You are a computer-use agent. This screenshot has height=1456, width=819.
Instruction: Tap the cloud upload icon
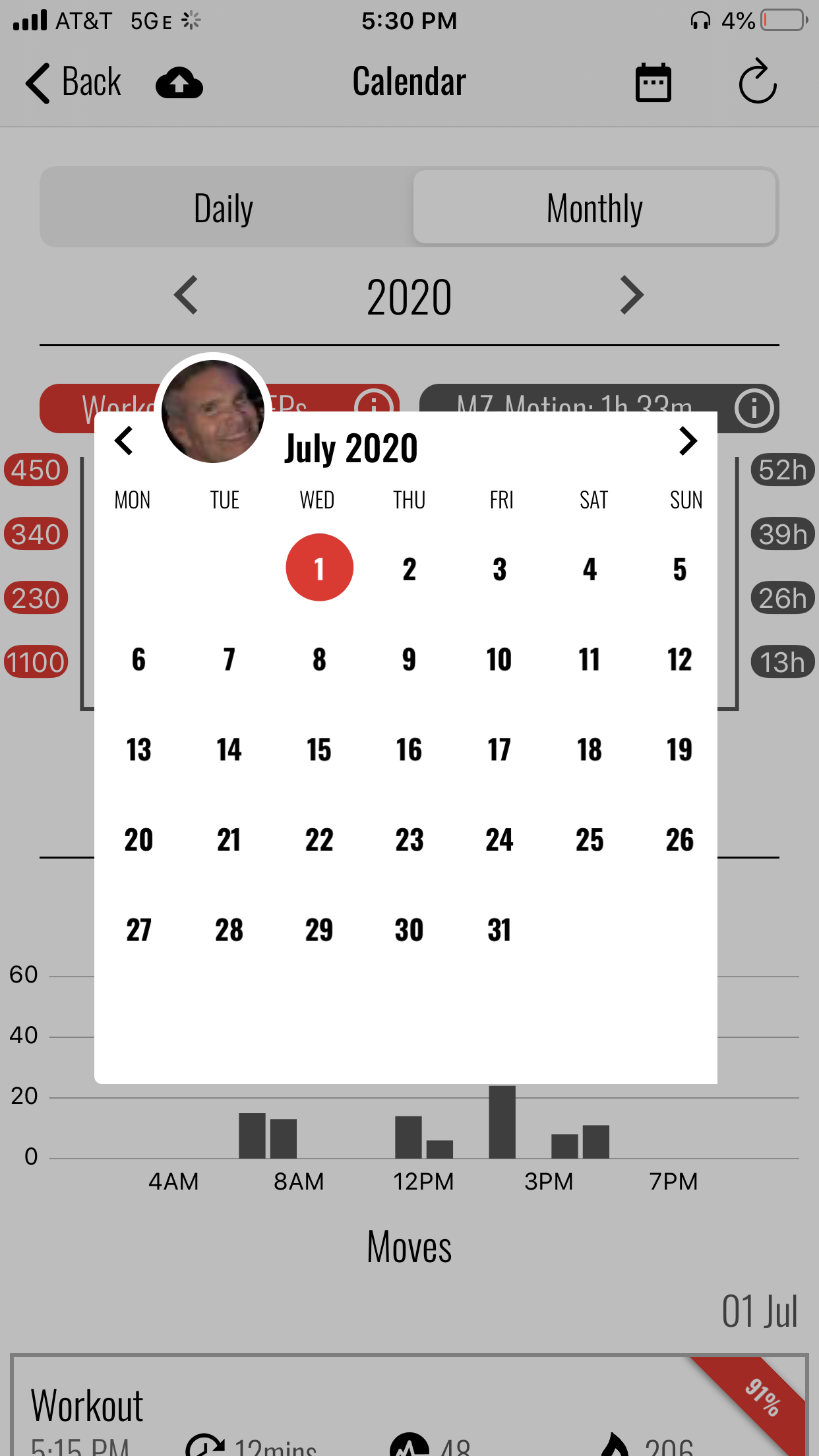(x=179, y=83)
